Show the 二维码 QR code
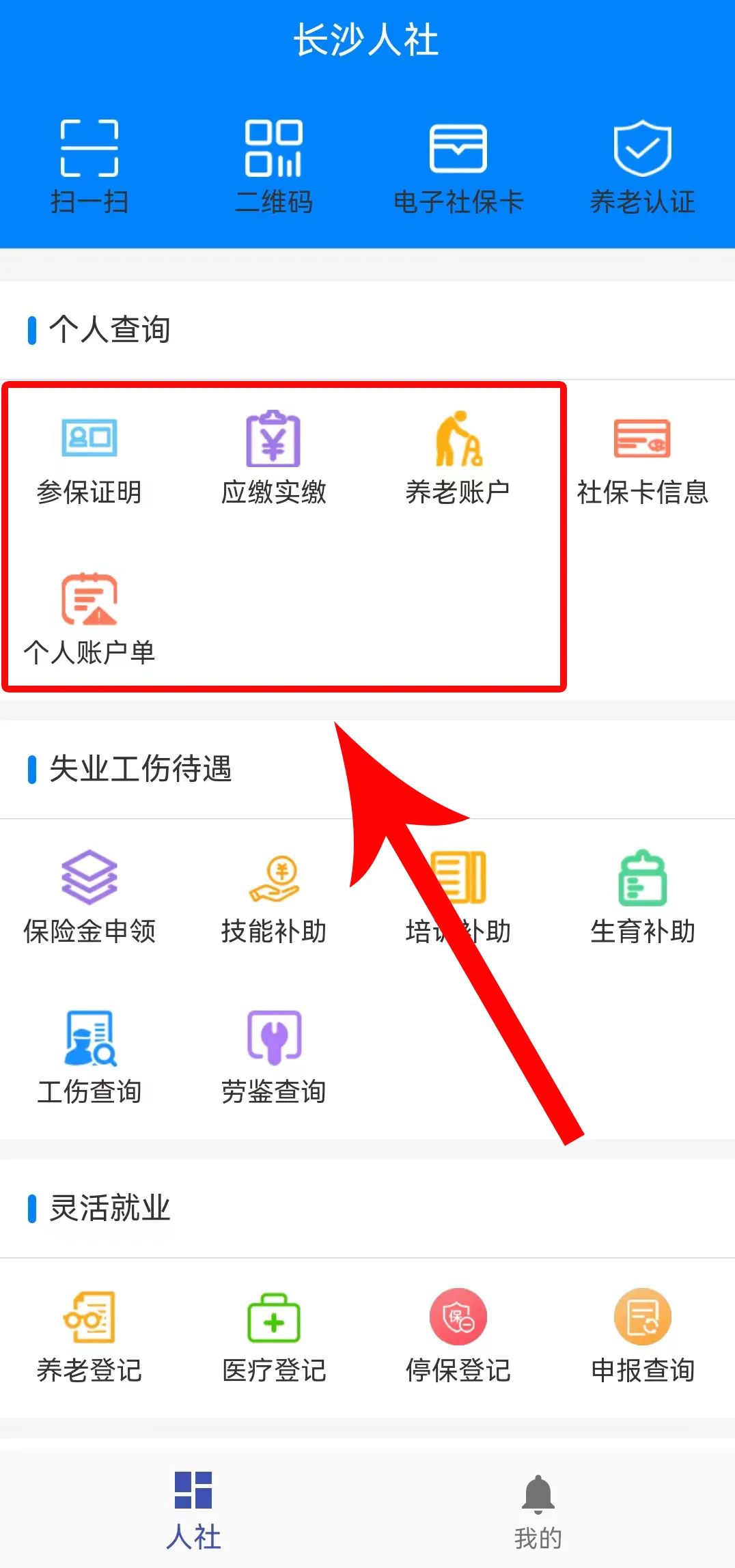Viewport: 735px width, 1568px height. [x=274, y=166]
